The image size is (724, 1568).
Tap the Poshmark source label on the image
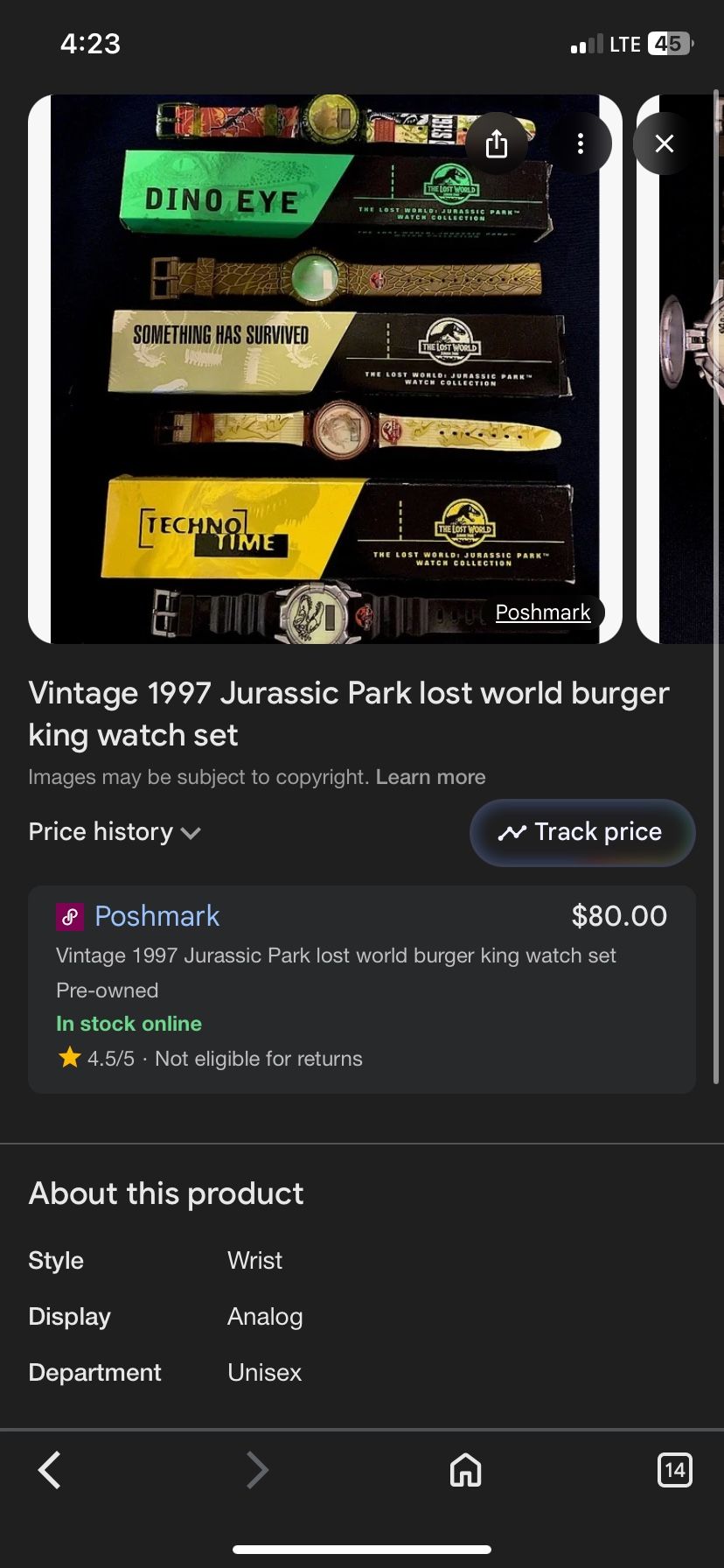(x=542, y=612)
